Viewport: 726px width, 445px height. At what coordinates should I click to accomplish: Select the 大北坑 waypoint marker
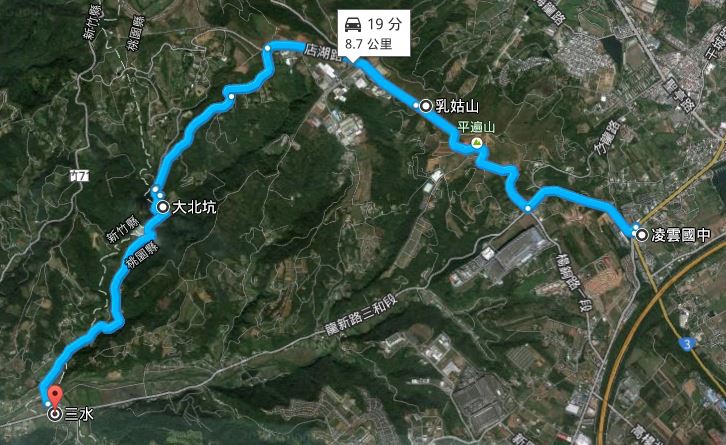tap(163, 207)
